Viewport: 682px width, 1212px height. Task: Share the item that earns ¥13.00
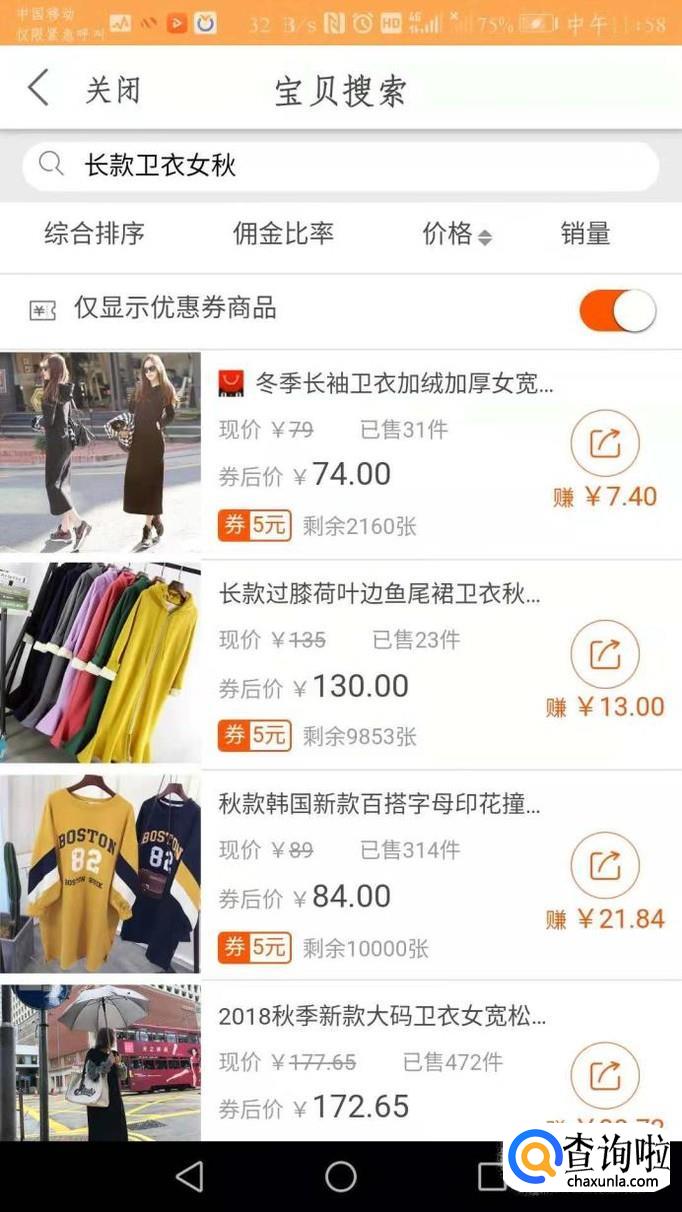(x=605, y=654)
